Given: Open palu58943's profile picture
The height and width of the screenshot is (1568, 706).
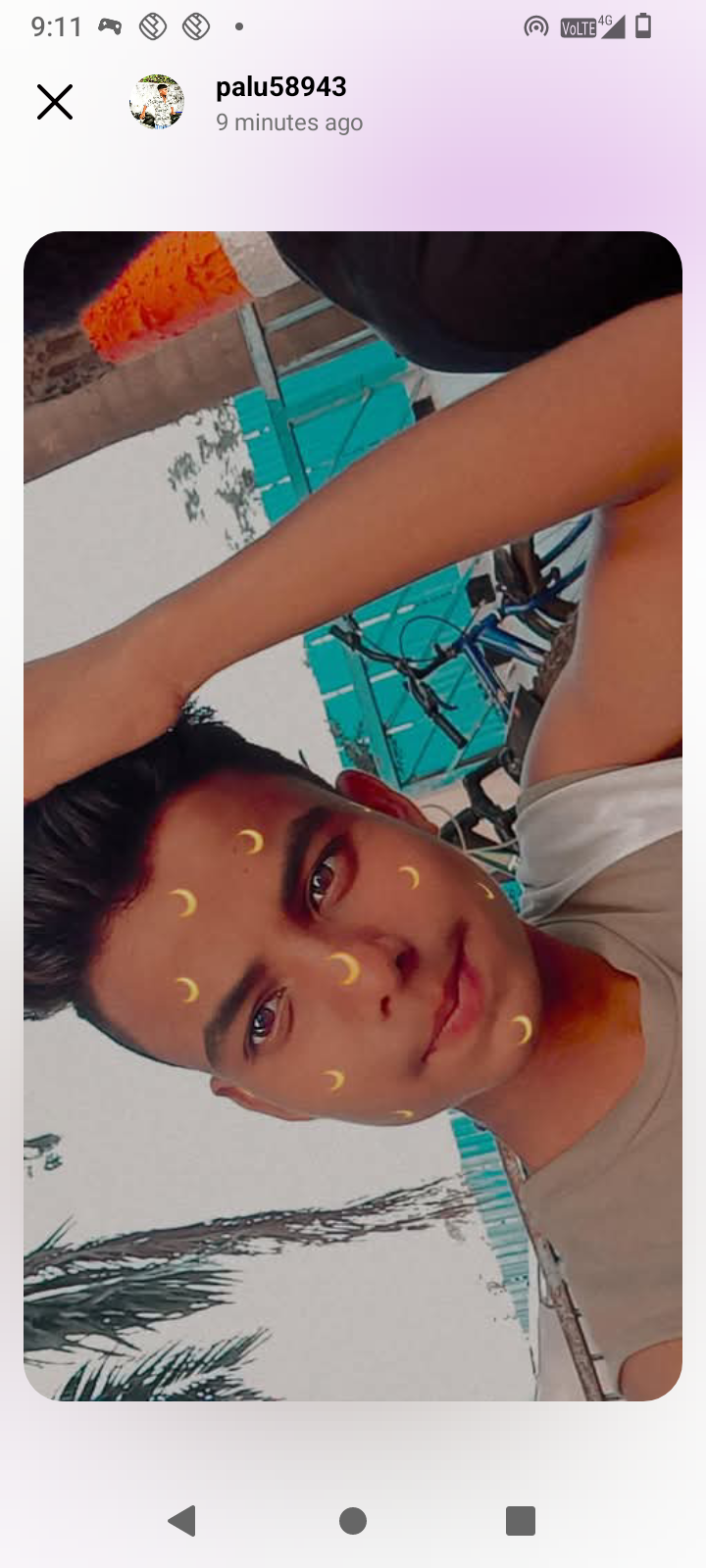Looking at the screenshot, I should click(x=157, y=102).
